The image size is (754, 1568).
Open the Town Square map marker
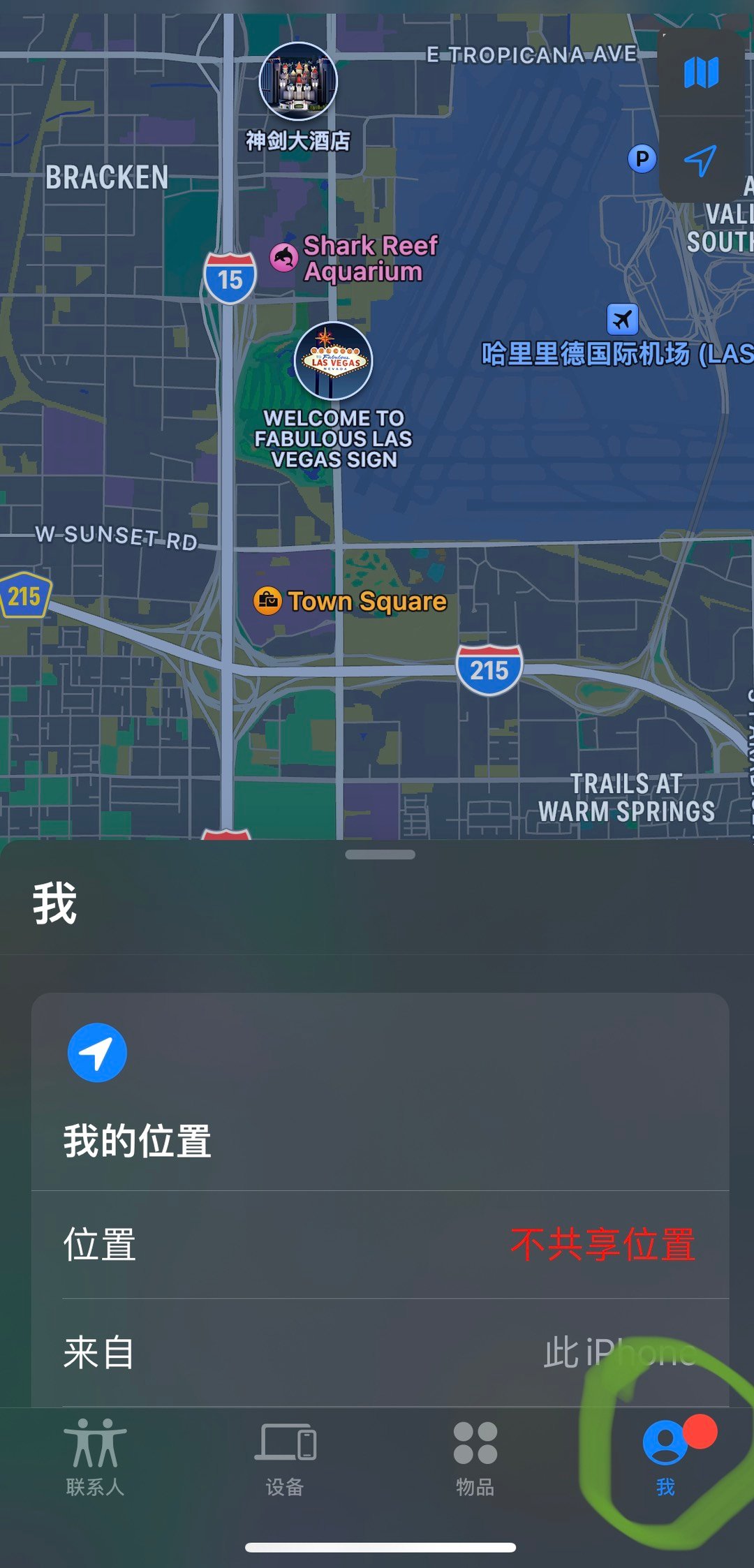coord(268,600)
